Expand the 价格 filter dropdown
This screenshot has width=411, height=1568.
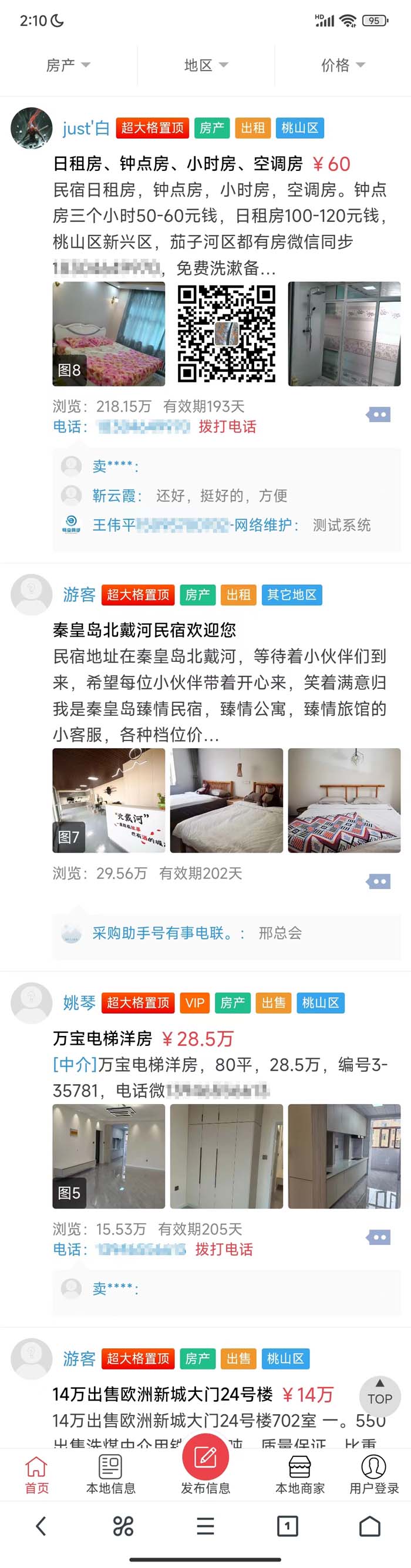342,65
